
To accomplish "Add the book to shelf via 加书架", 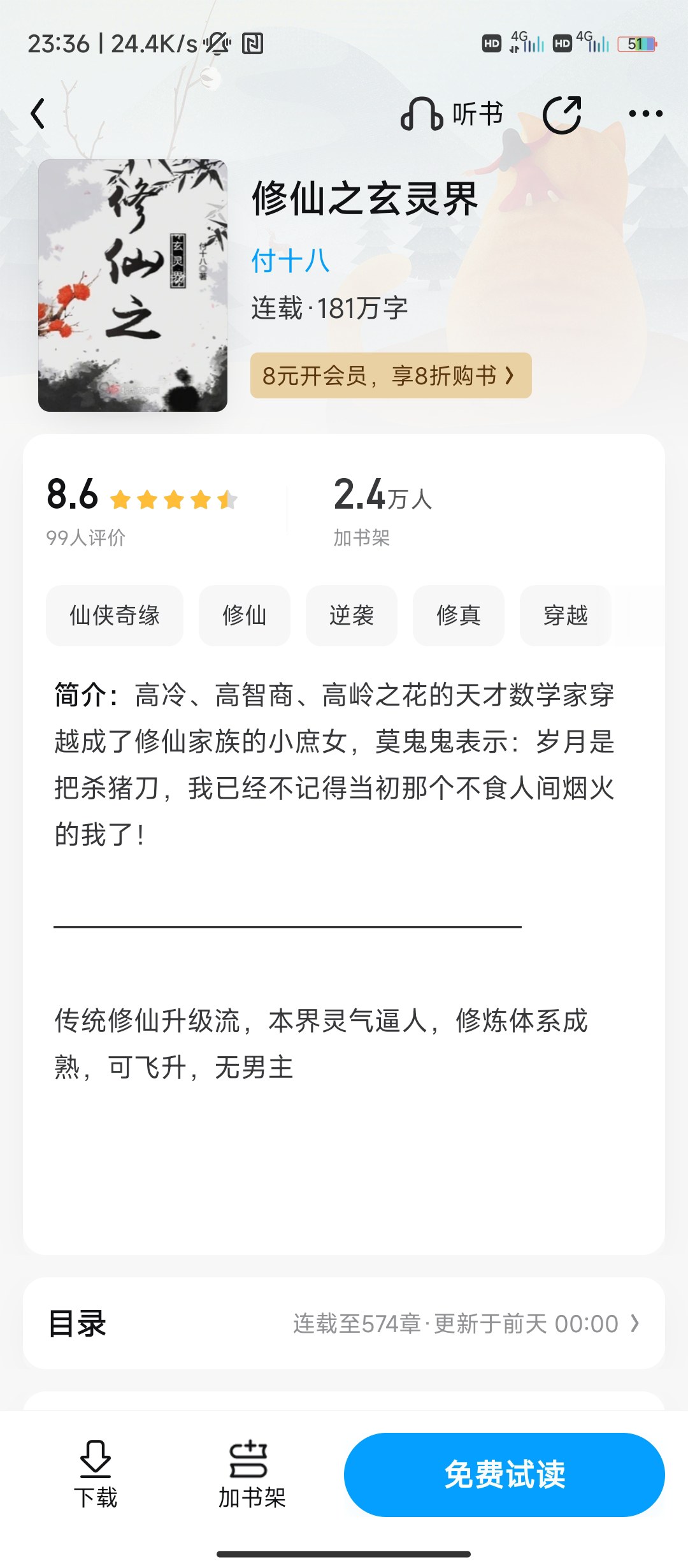I will point(252,1474).
